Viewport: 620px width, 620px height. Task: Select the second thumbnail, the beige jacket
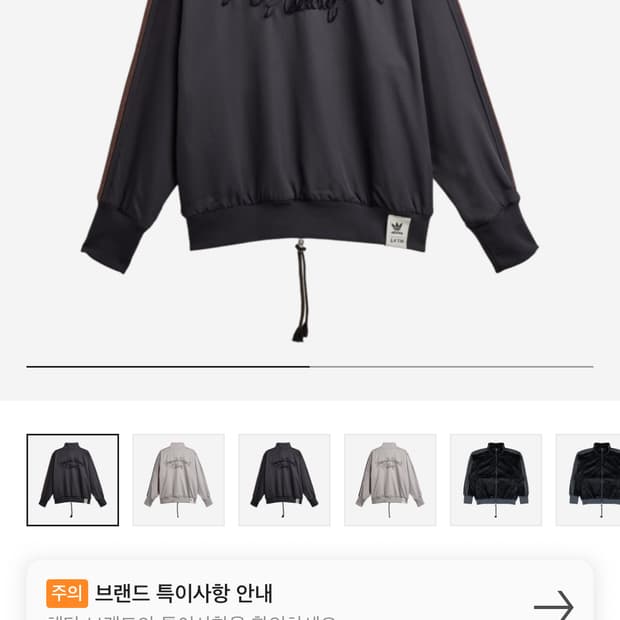pyautogui.click(x=179, y=480)
